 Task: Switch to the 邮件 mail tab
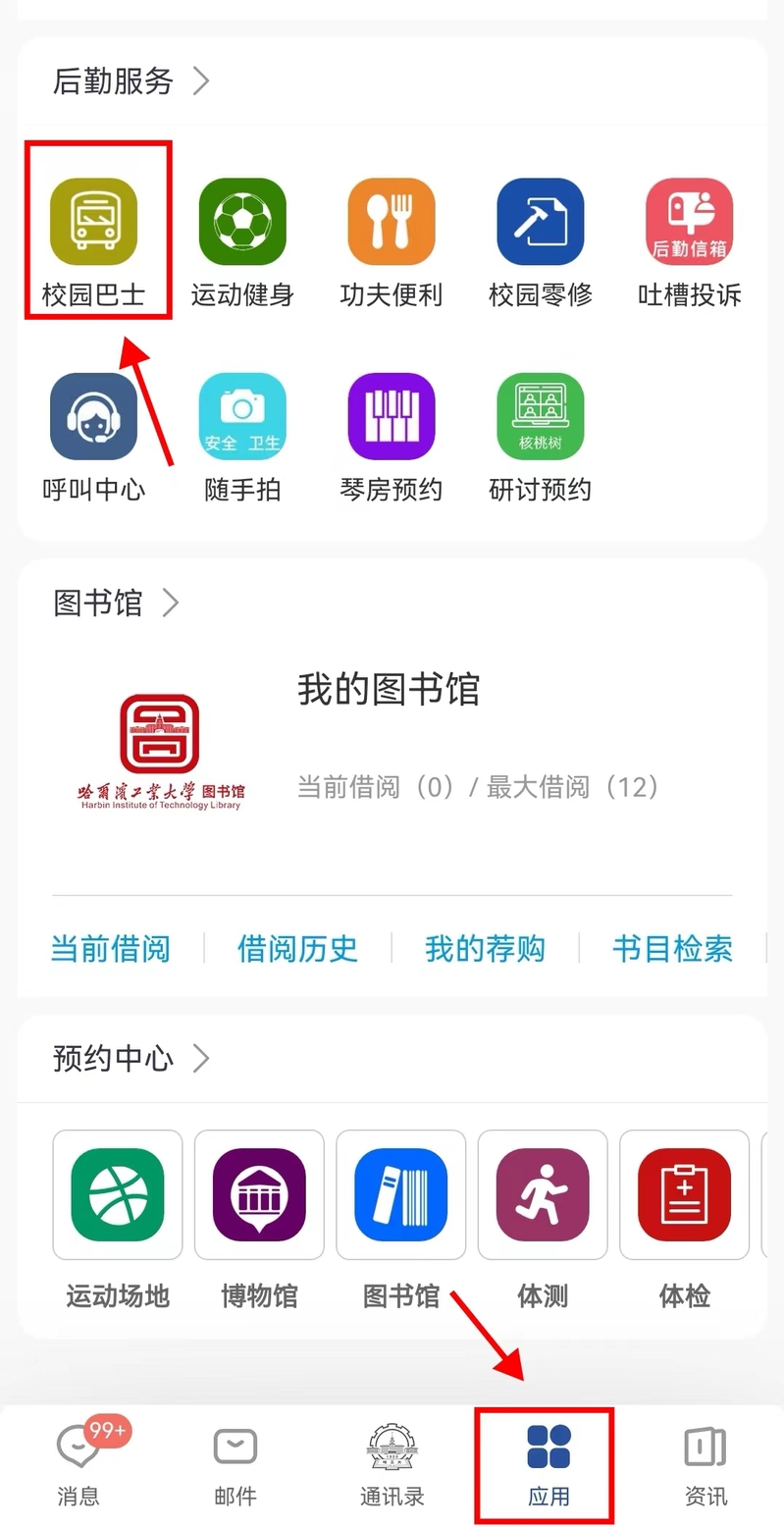pos(235,1464)
